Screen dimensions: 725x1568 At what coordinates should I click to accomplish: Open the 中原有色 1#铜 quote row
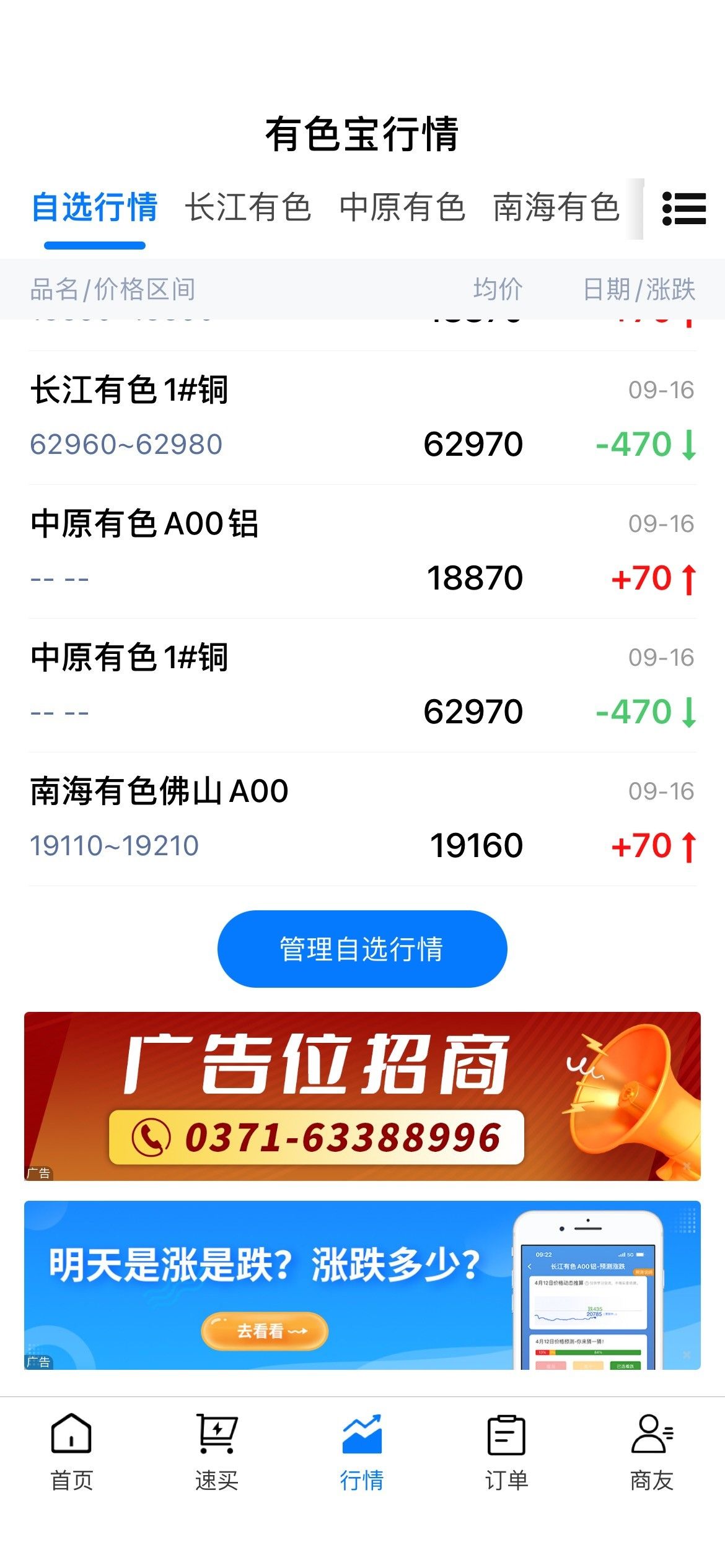point(362,686)
